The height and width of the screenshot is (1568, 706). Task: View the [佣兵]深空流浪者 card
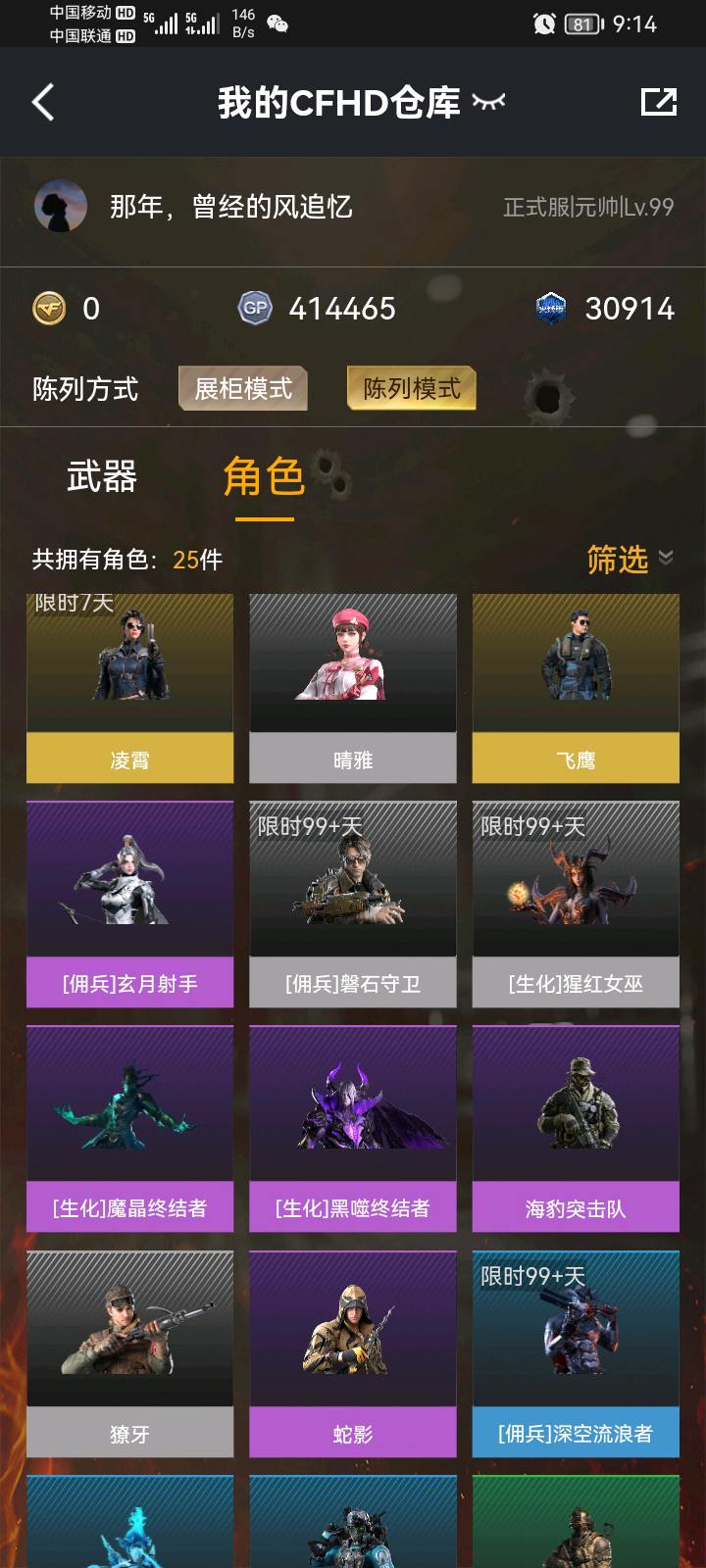click(576, 1354)
